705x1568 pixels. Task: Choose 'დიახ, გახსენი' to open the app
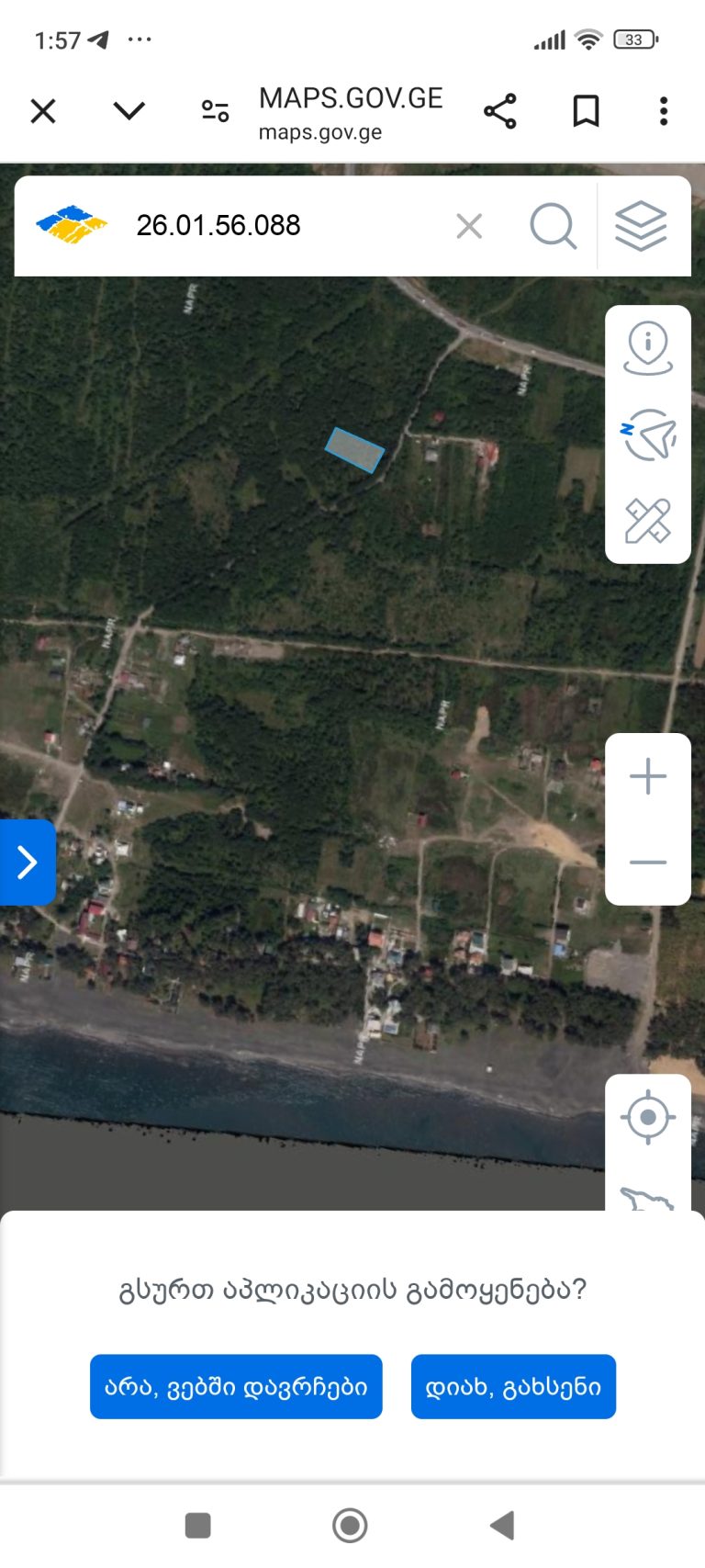pyautogui.click(x=513, y=1386)
